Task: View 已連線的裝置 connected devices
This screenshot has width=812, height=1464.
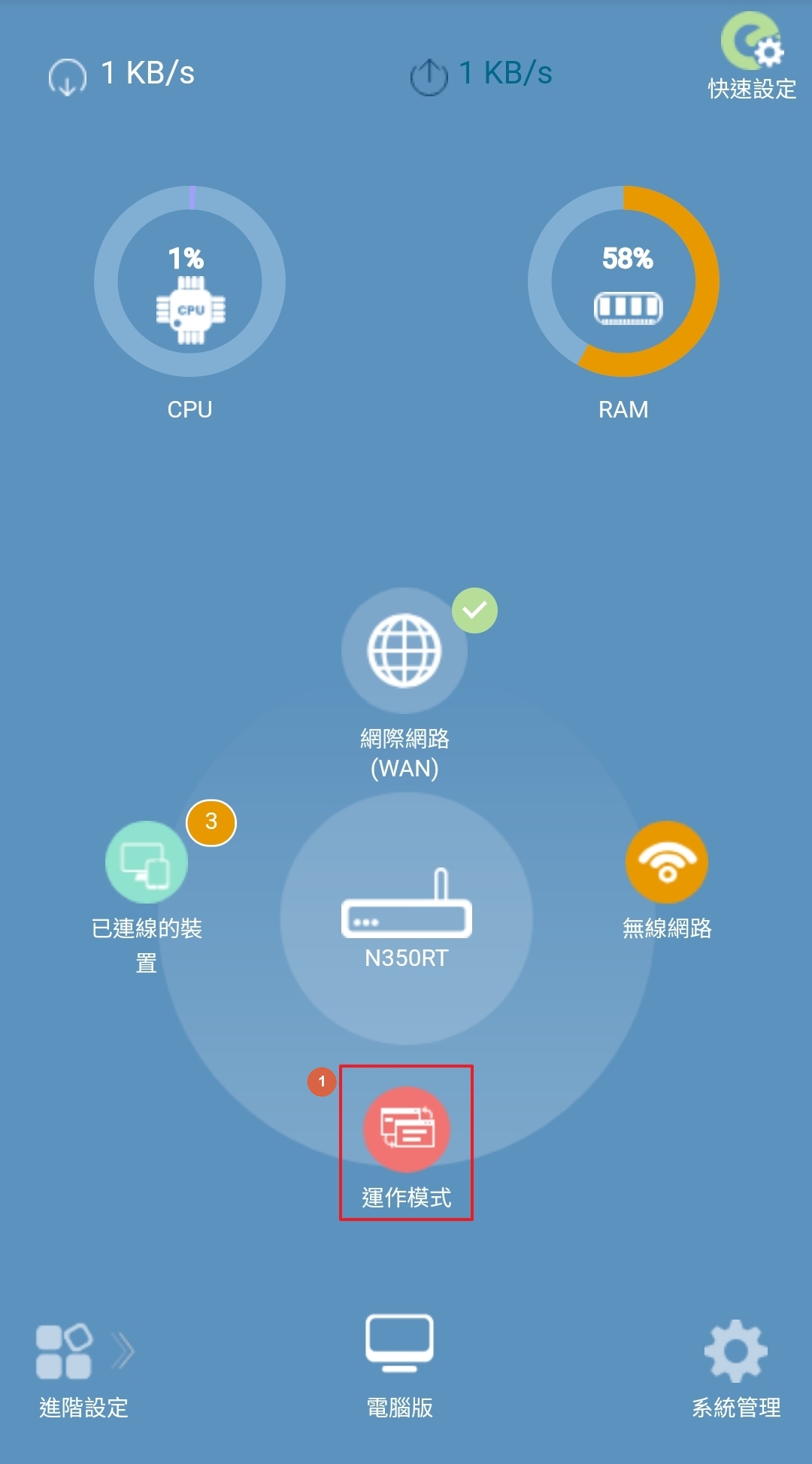Action: (x=147, y=862)
